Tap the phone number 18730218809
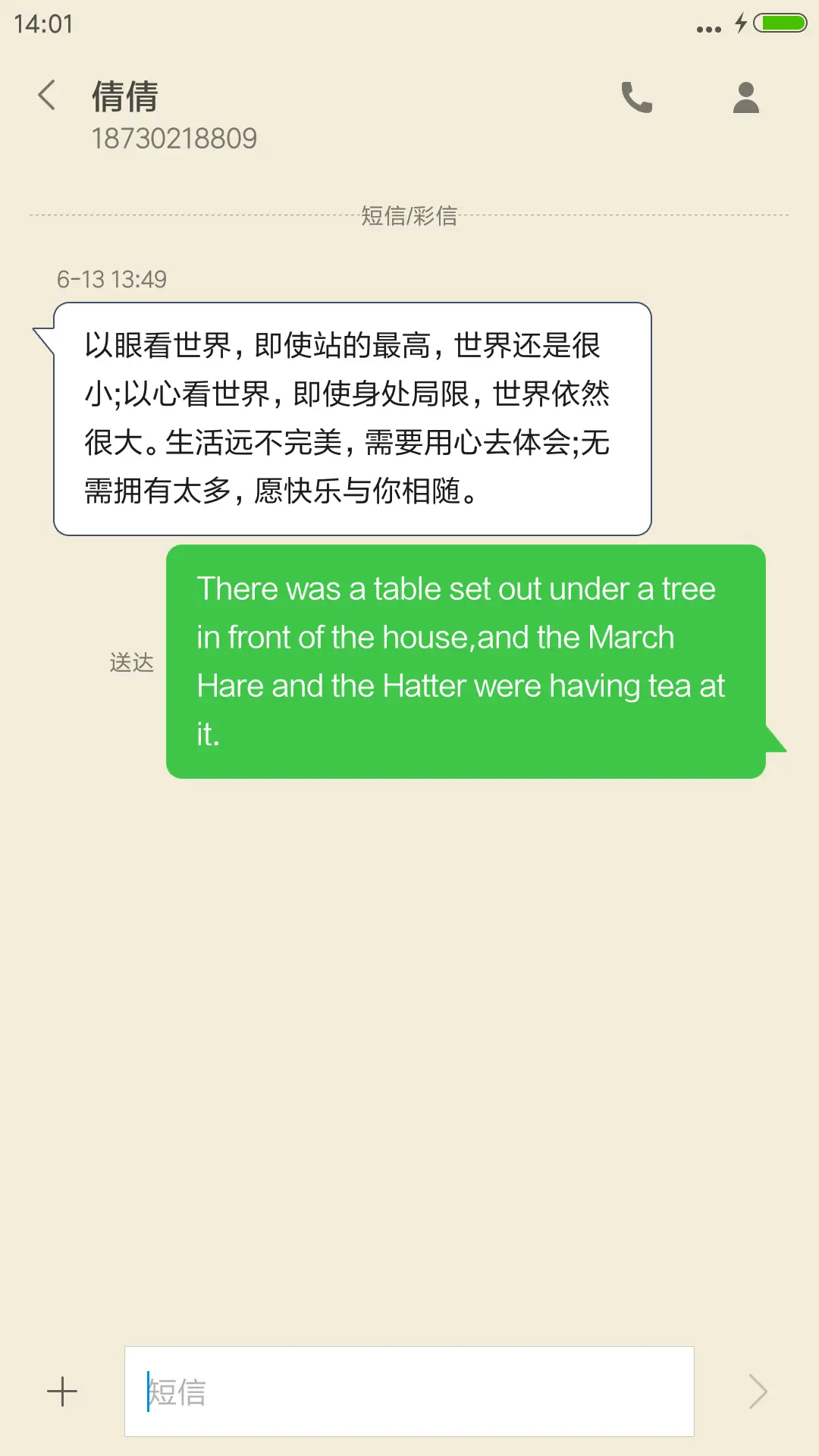Screen dimensions: 819x1456 (x=174, y=138)
